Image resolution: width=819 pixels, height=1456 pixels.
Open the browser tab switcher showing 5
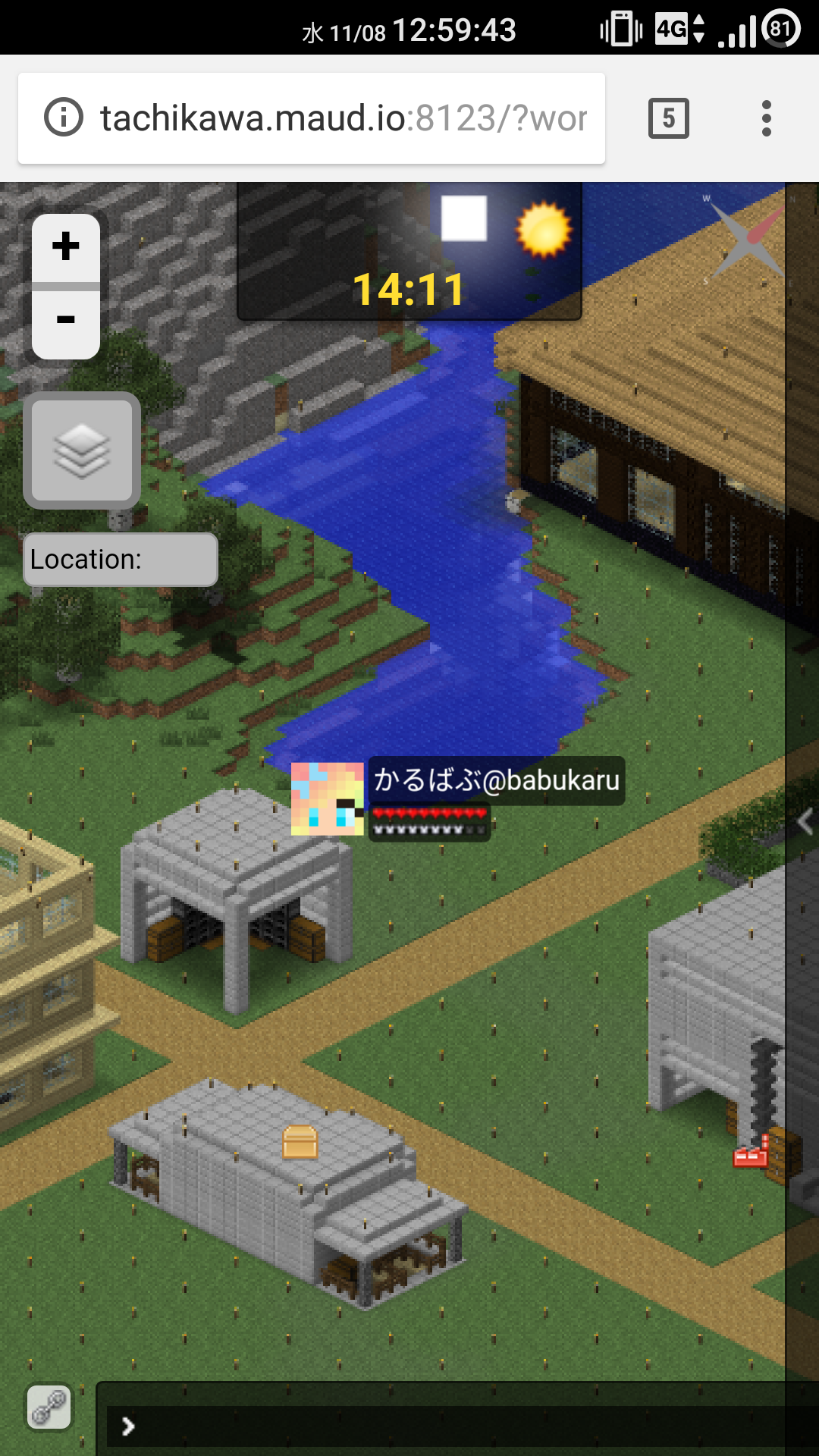click(x=669, y=118)
